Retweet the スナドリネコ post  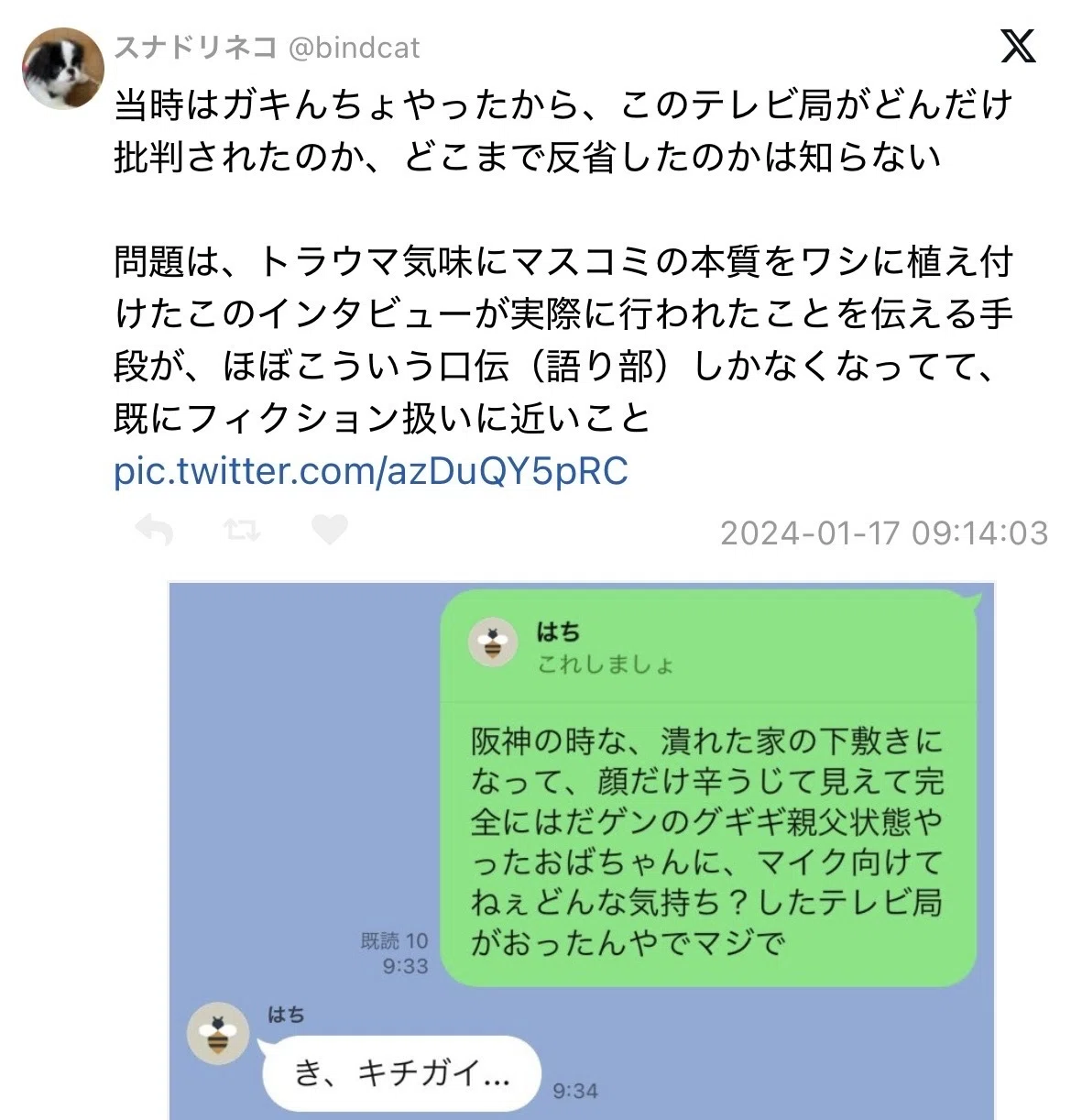click(x=242, y=530)
